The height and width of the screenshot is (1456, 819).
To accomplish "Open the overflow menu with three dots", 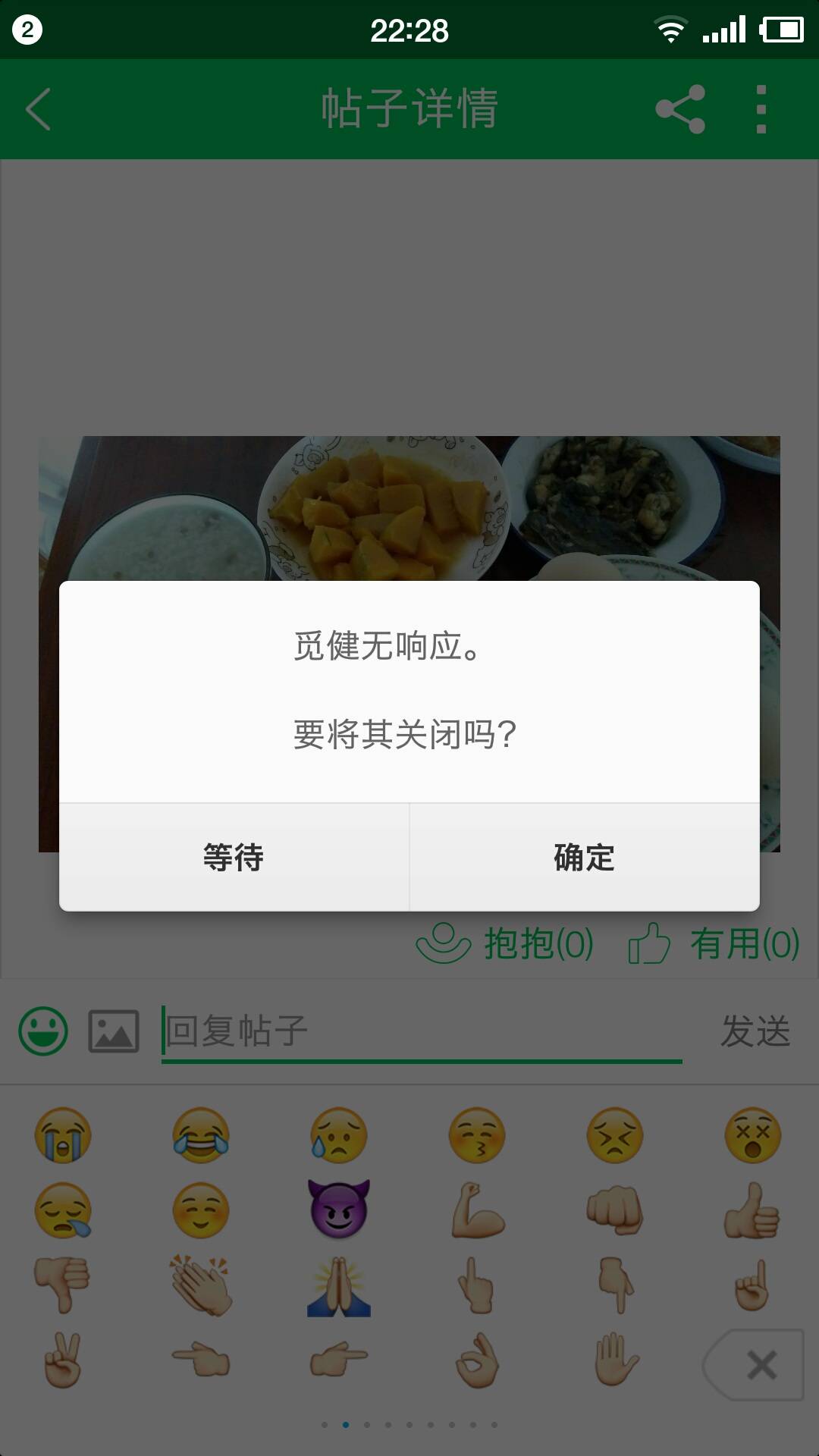I will coord(761,109).
